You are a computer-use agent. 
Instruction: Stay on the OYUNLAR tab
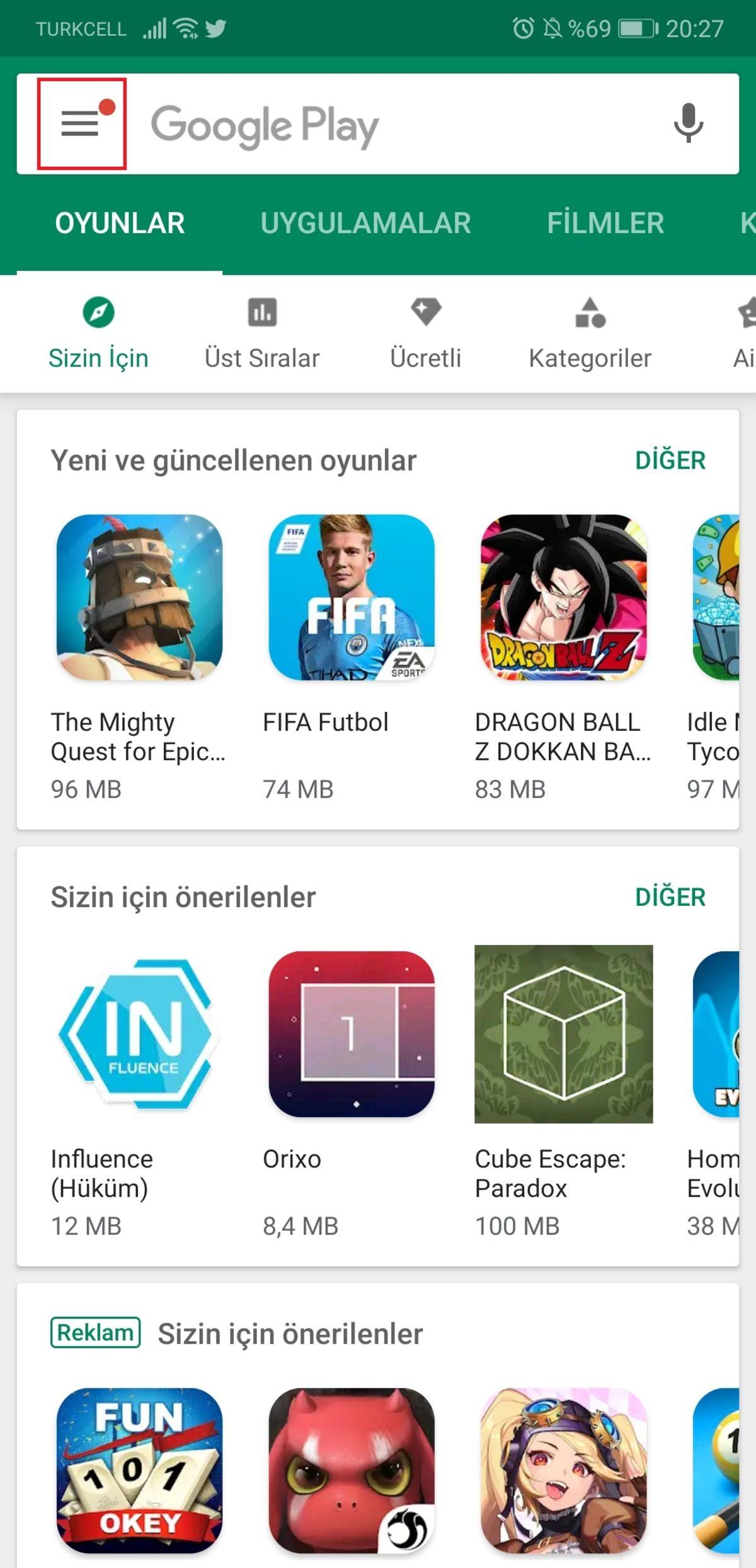click(x=119, y=222)
